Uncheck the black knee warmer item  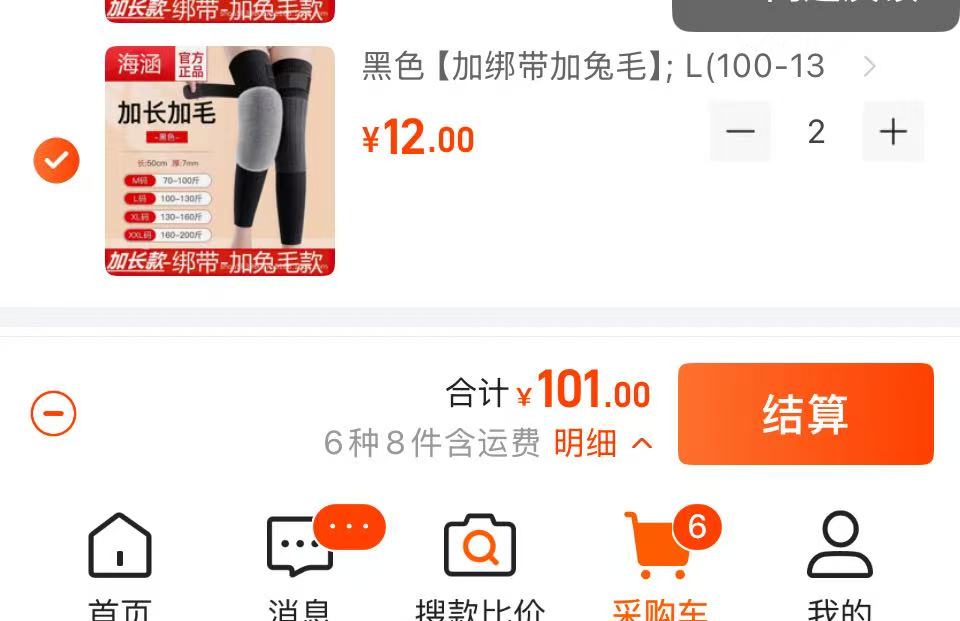click(x=56, y=160)
